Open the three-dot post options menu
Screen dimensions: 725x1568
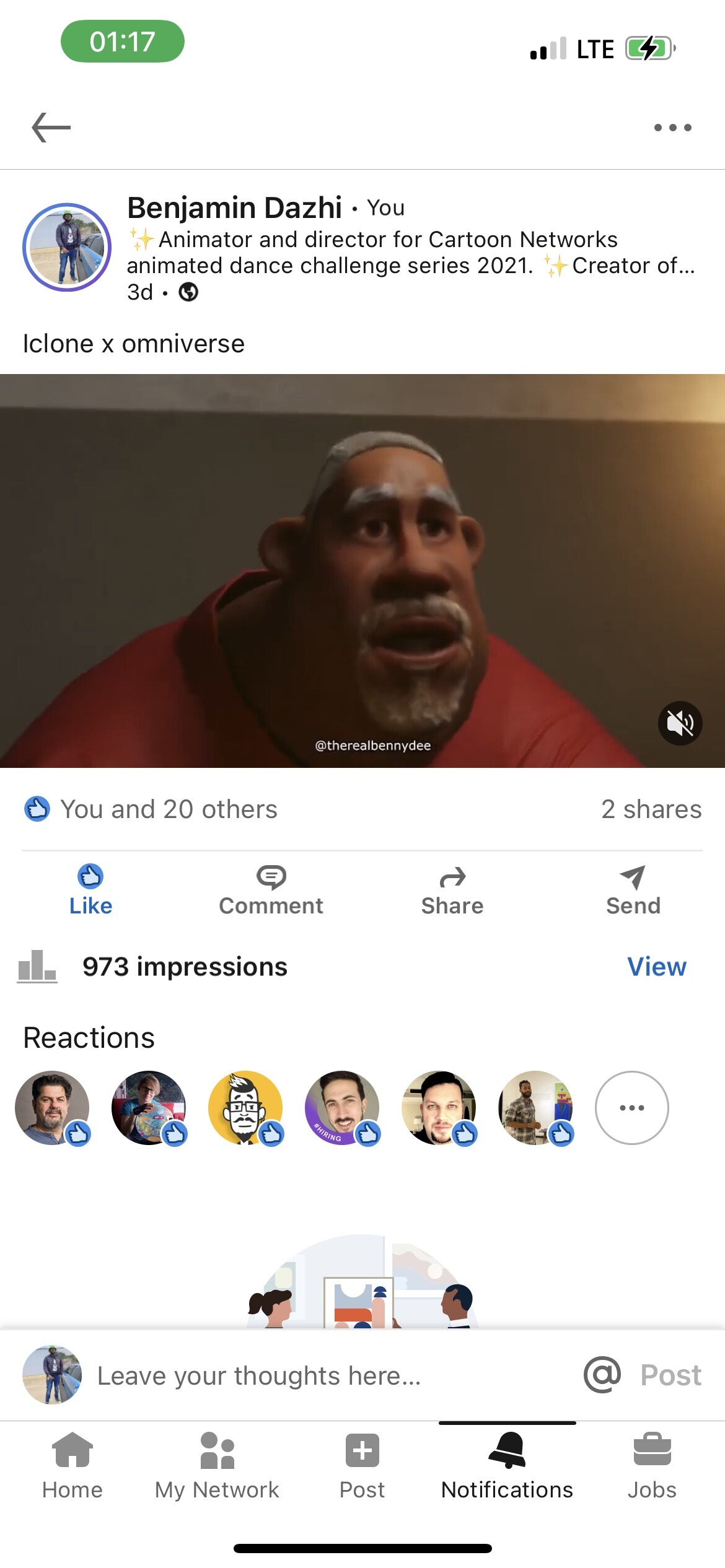pyautogui.click(x=672, y=127)
